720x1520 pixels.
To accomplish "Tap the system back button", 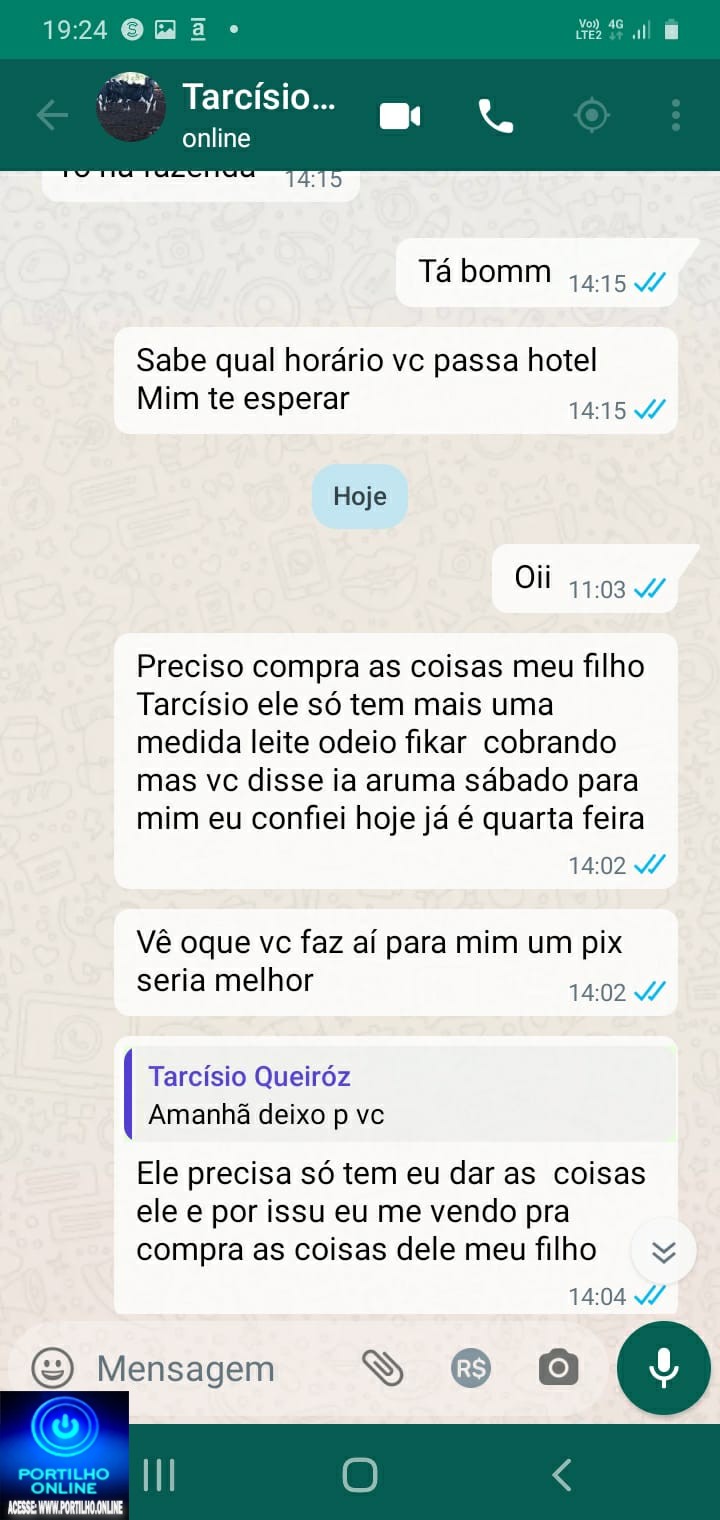I will (x=562, y=1474).
